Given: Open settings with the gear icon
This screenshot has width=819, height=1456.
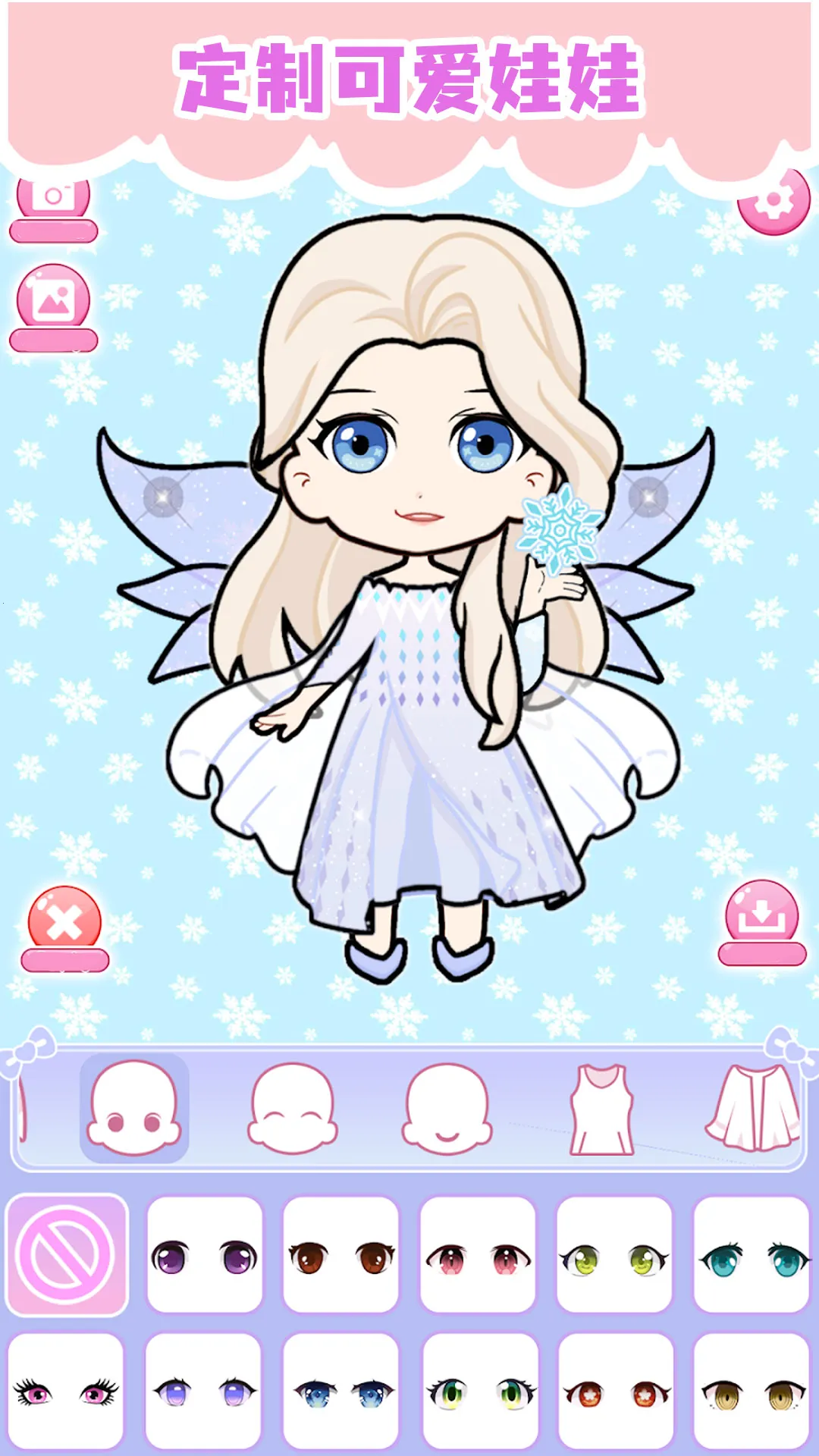Looking at the screenshot, I should tap(773, 202).
